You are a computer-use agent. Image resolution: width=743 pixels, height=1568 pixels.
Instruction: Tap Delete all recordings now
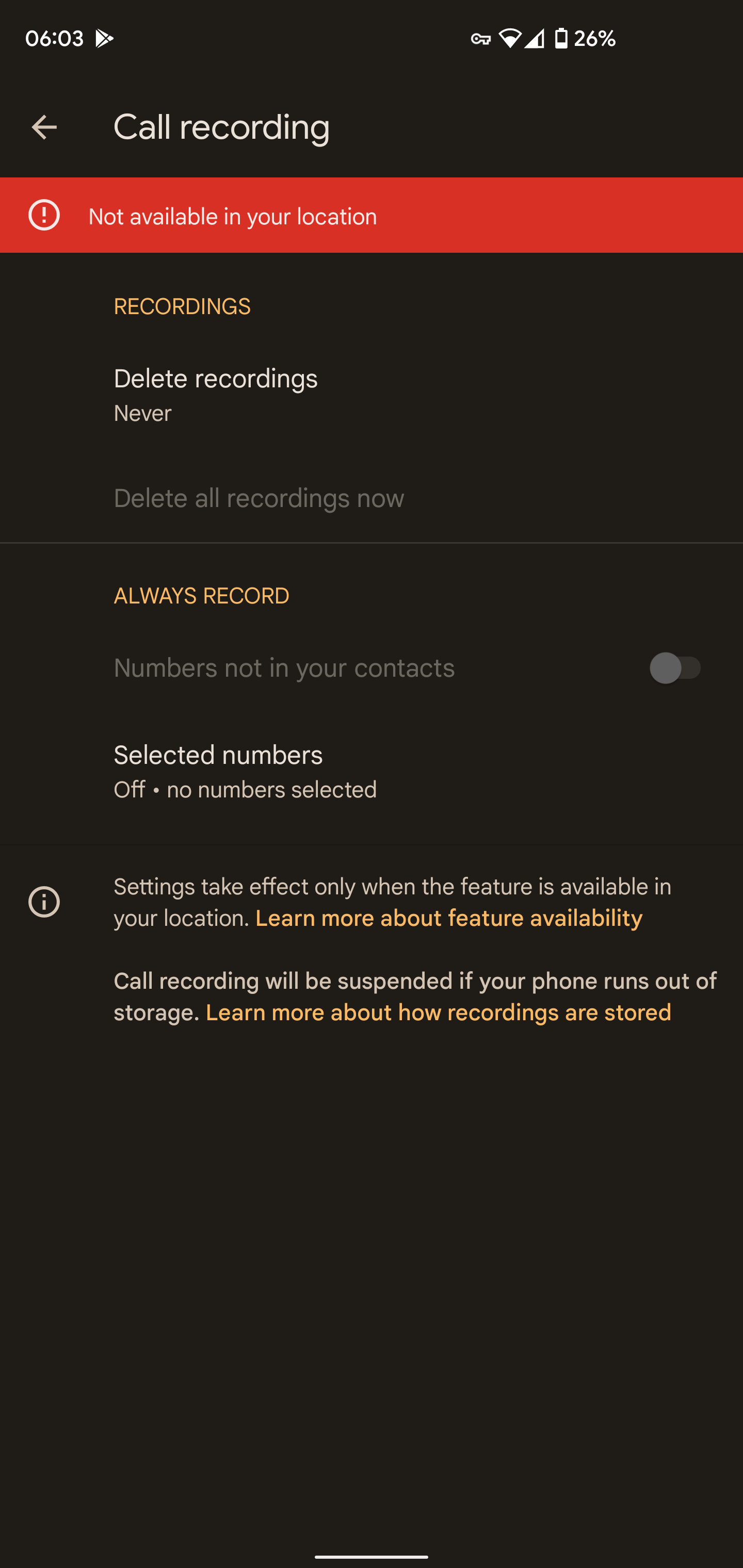(259, 499)
